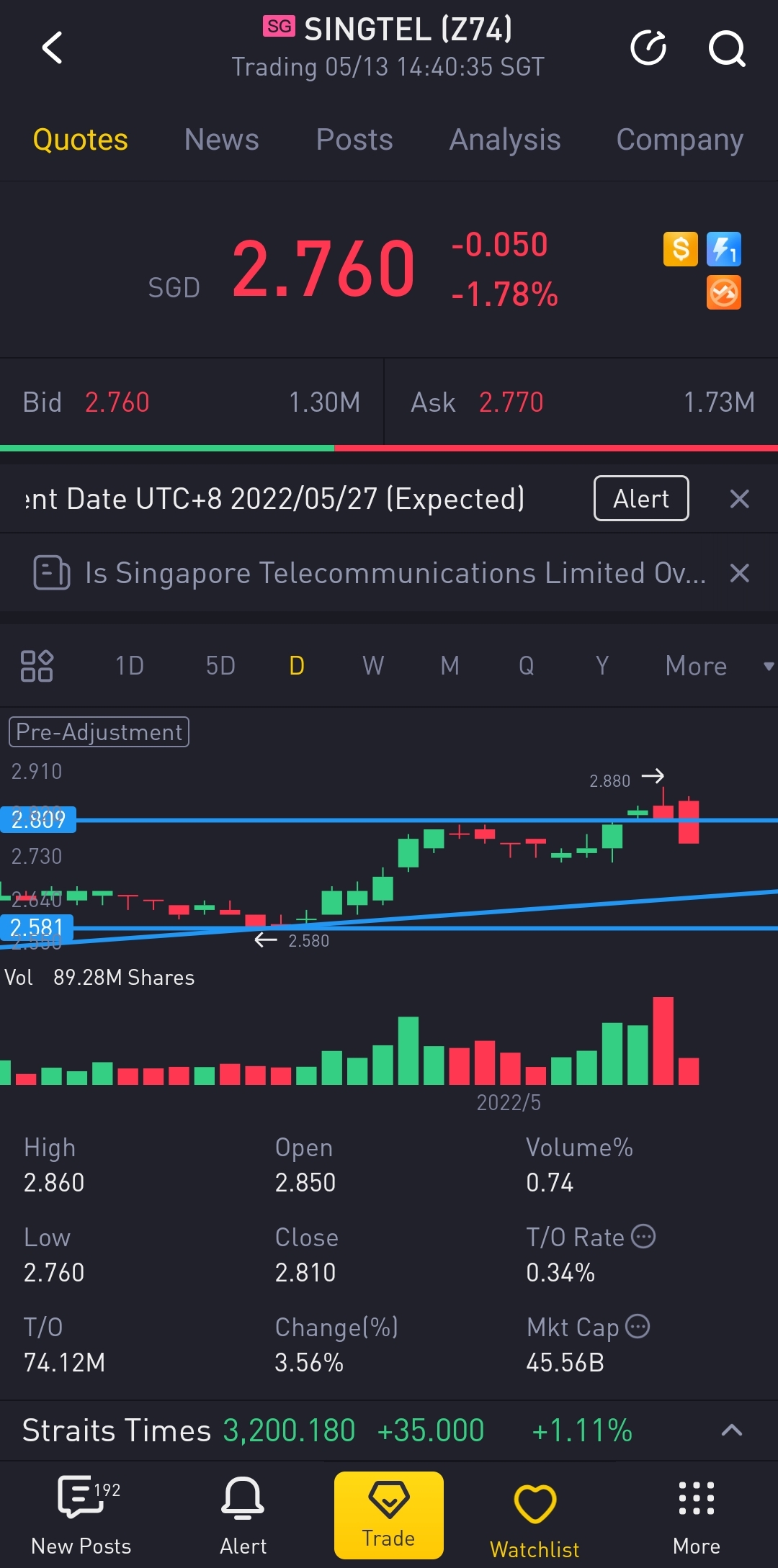Select the 1D chart period
Screen dimensions: 778x1568
[130, 666]
